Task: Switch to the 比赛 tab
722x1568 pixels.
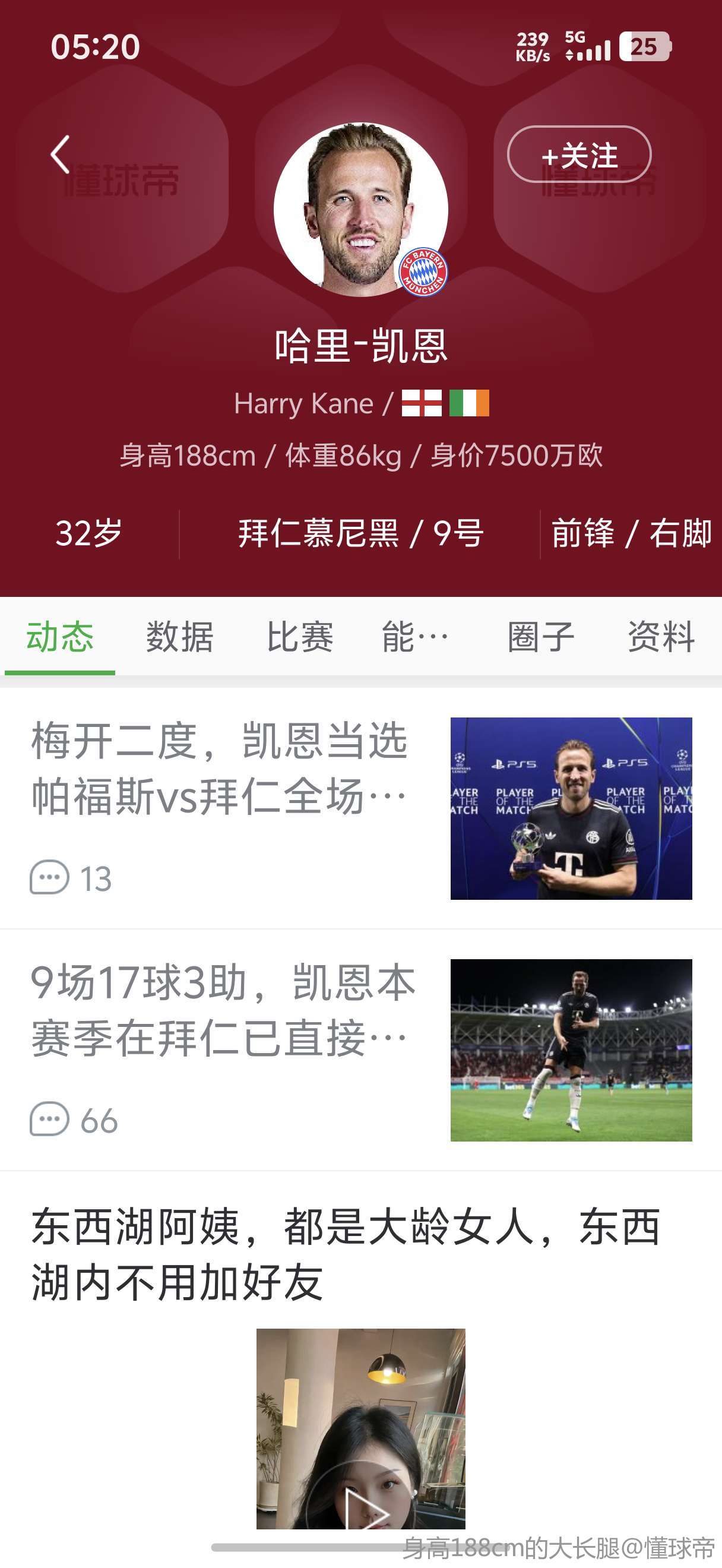Action: pyautogui.click(x=300, y=637)
